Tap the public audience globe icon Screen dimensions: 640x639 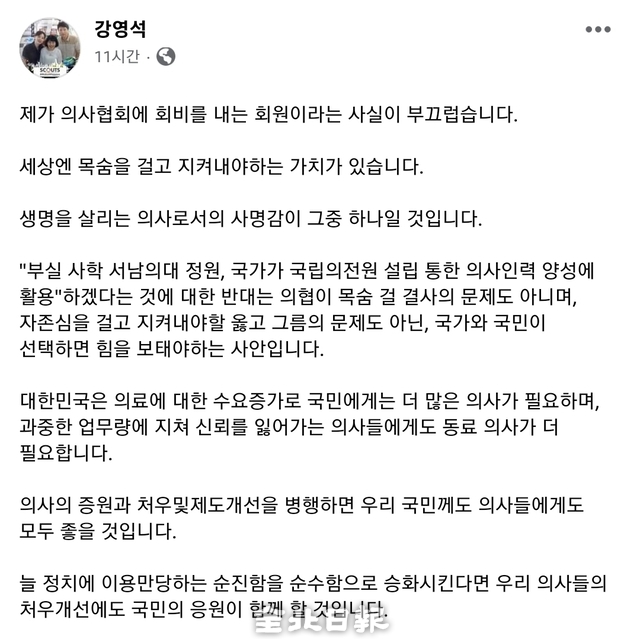pos(166,58)
